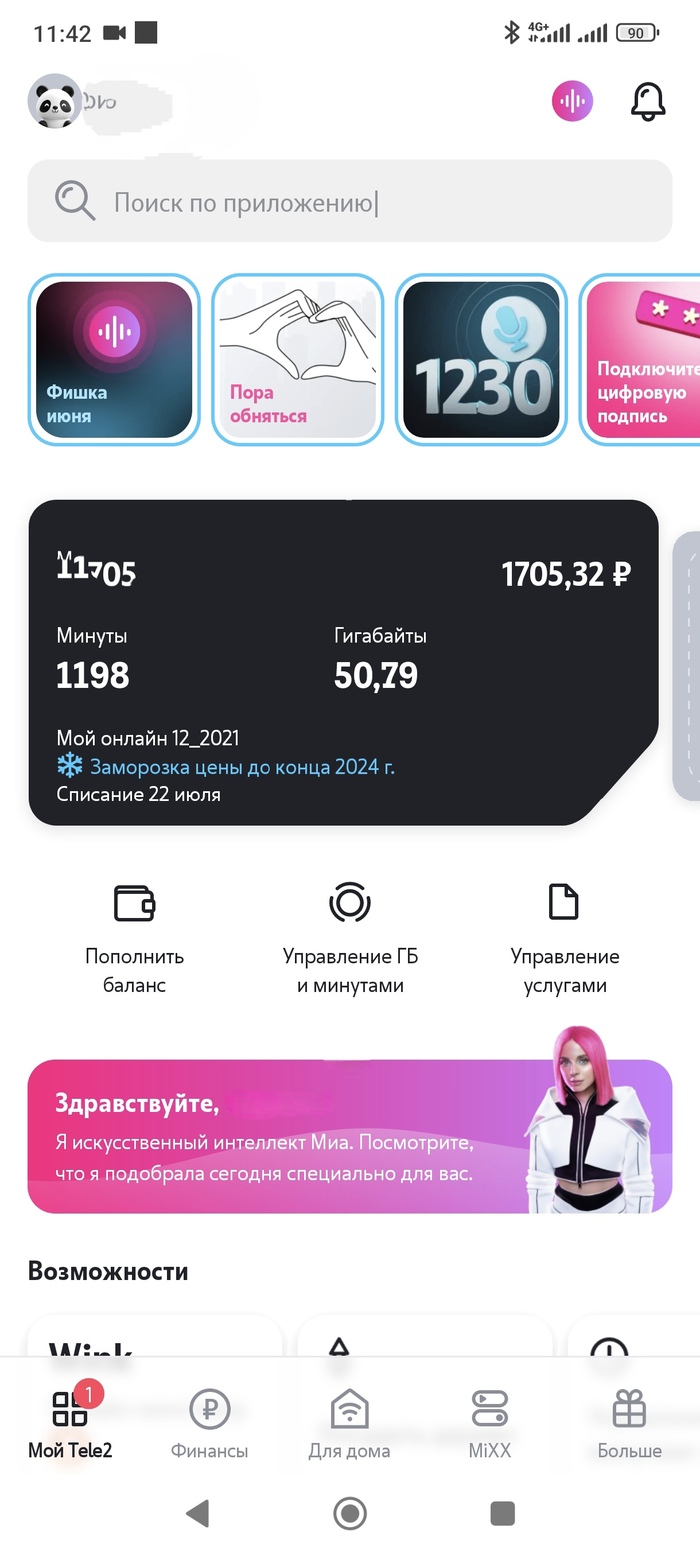This screenshot has width=700, height=1556.
Task: Open the profile panda avatar
Action: (54, 101)
